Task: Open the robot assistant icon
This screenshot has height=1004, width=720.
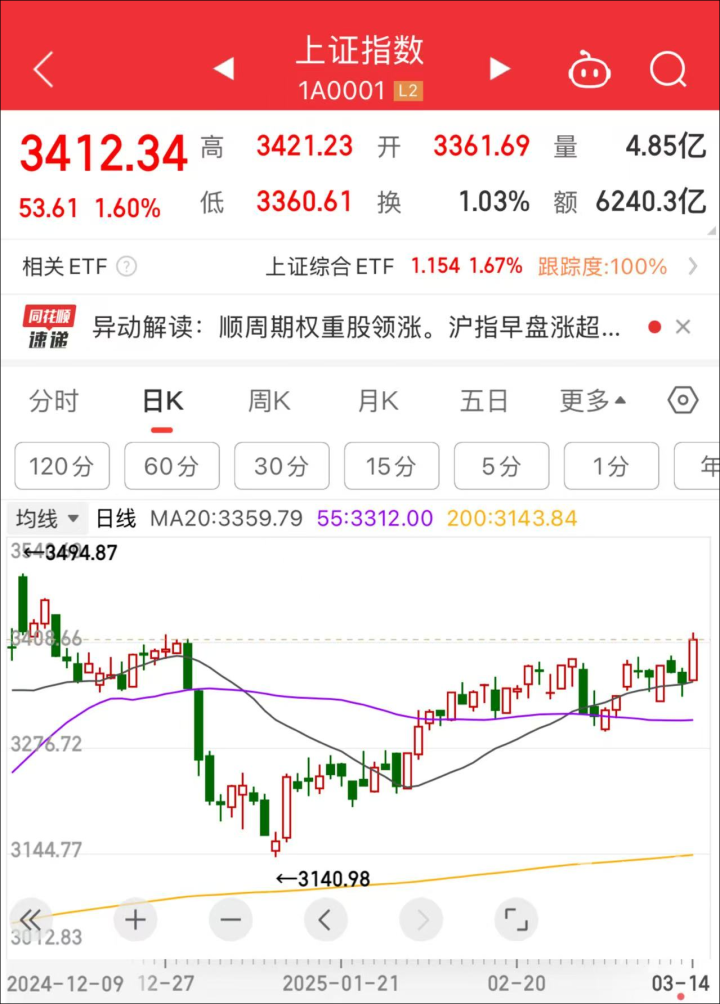Action: 590,69
